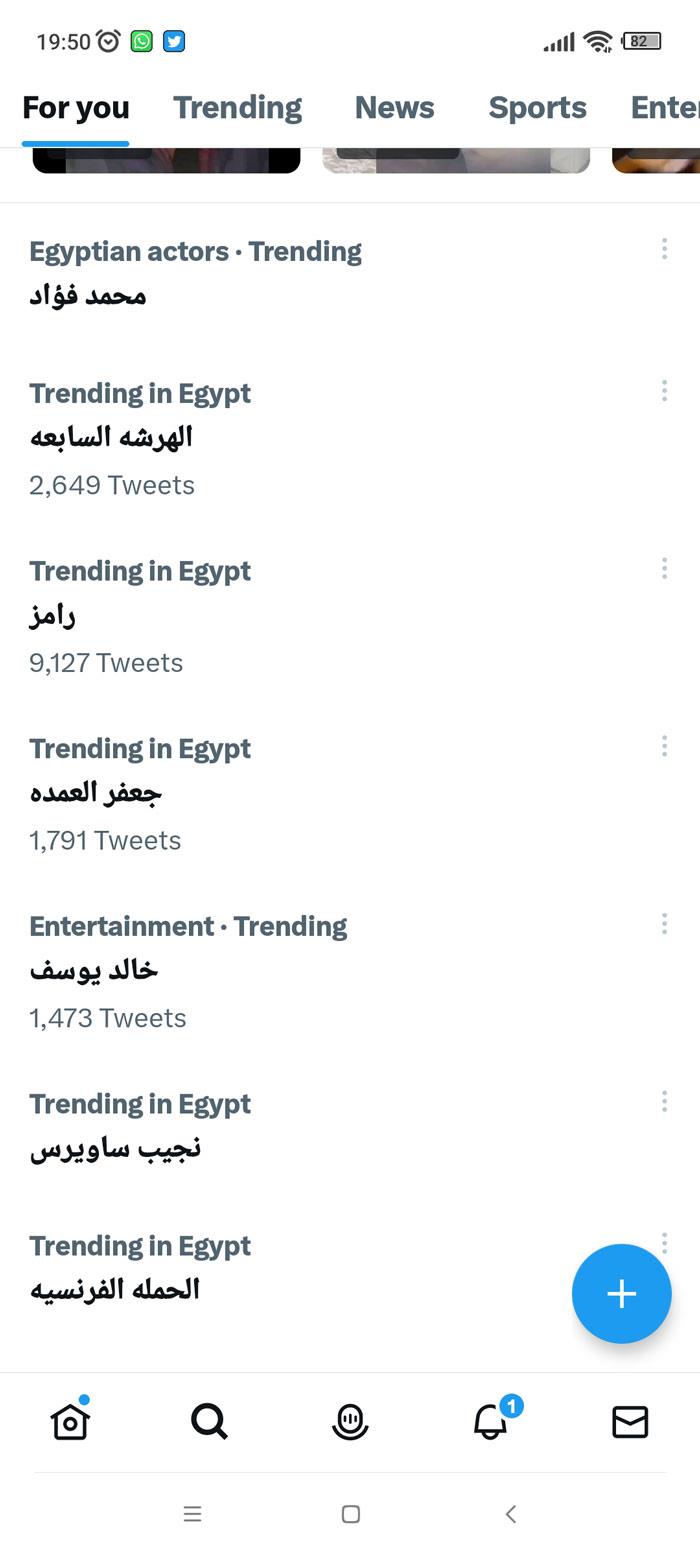Switch to the News tab
Screen dimensions: 700x1556
click(x=394, y=108)
